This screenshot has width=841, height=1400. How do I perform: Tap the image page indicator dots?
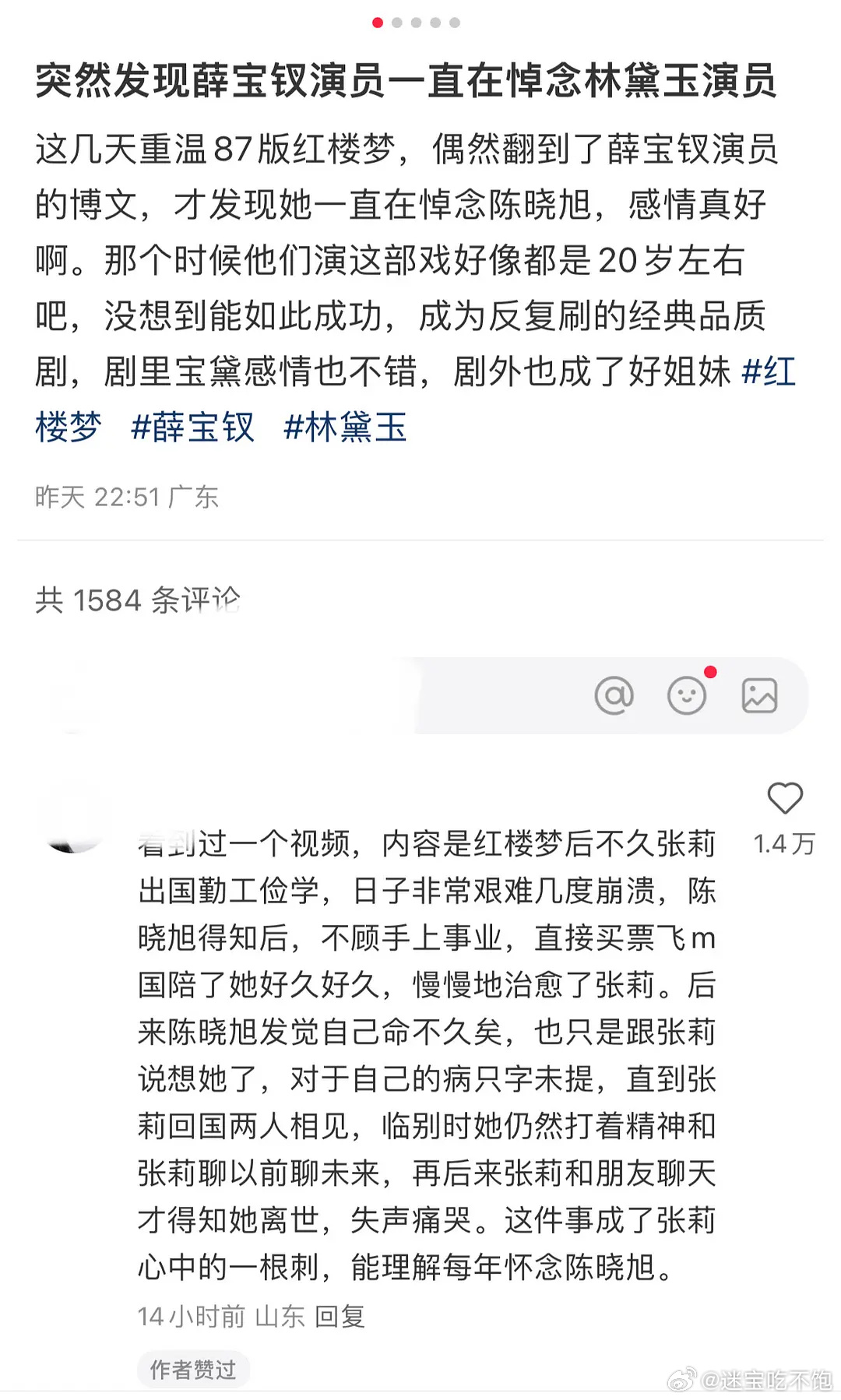(416, 23)
